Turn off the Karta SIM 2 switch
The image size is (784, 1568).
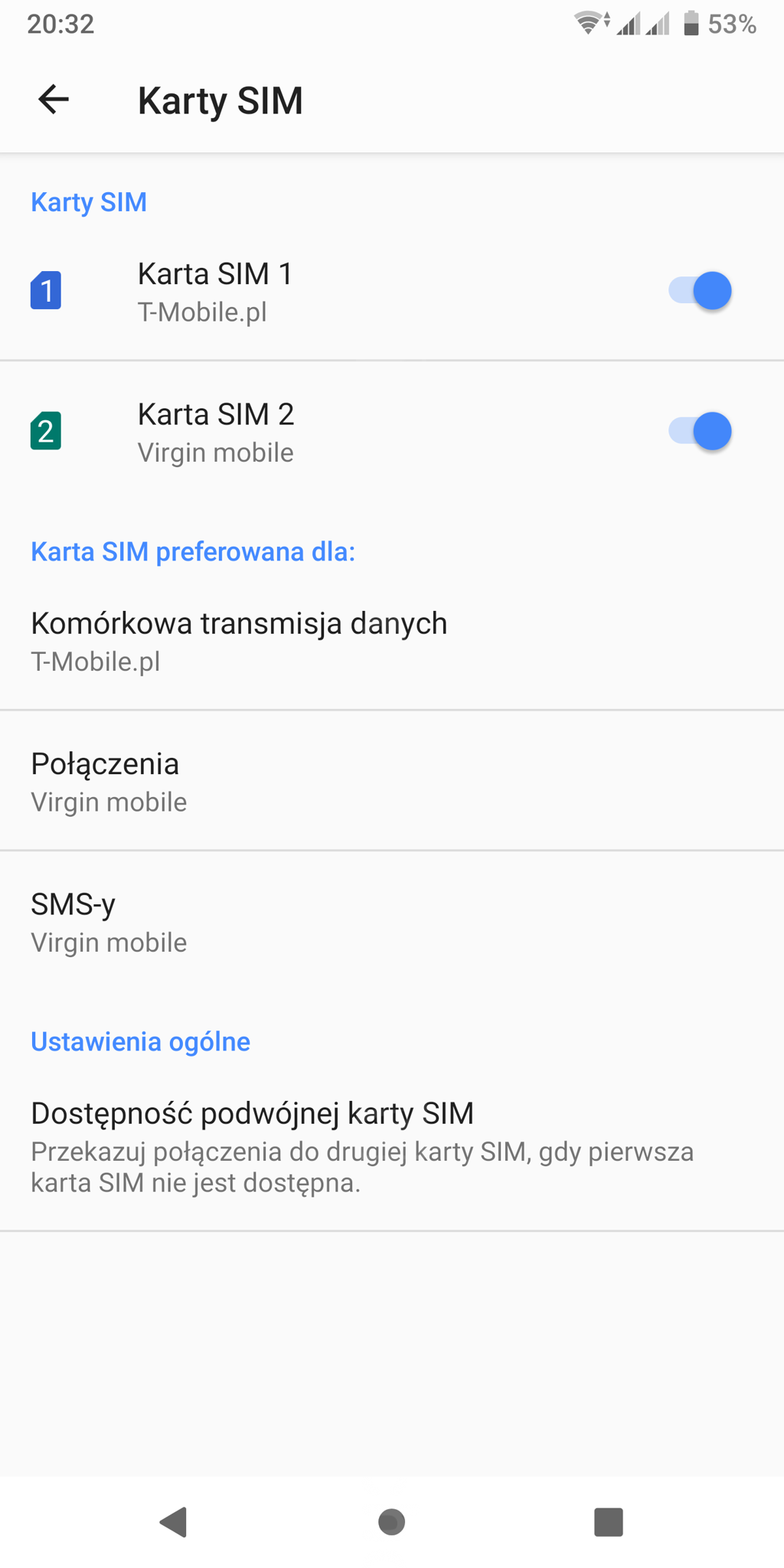pos(700,431)
